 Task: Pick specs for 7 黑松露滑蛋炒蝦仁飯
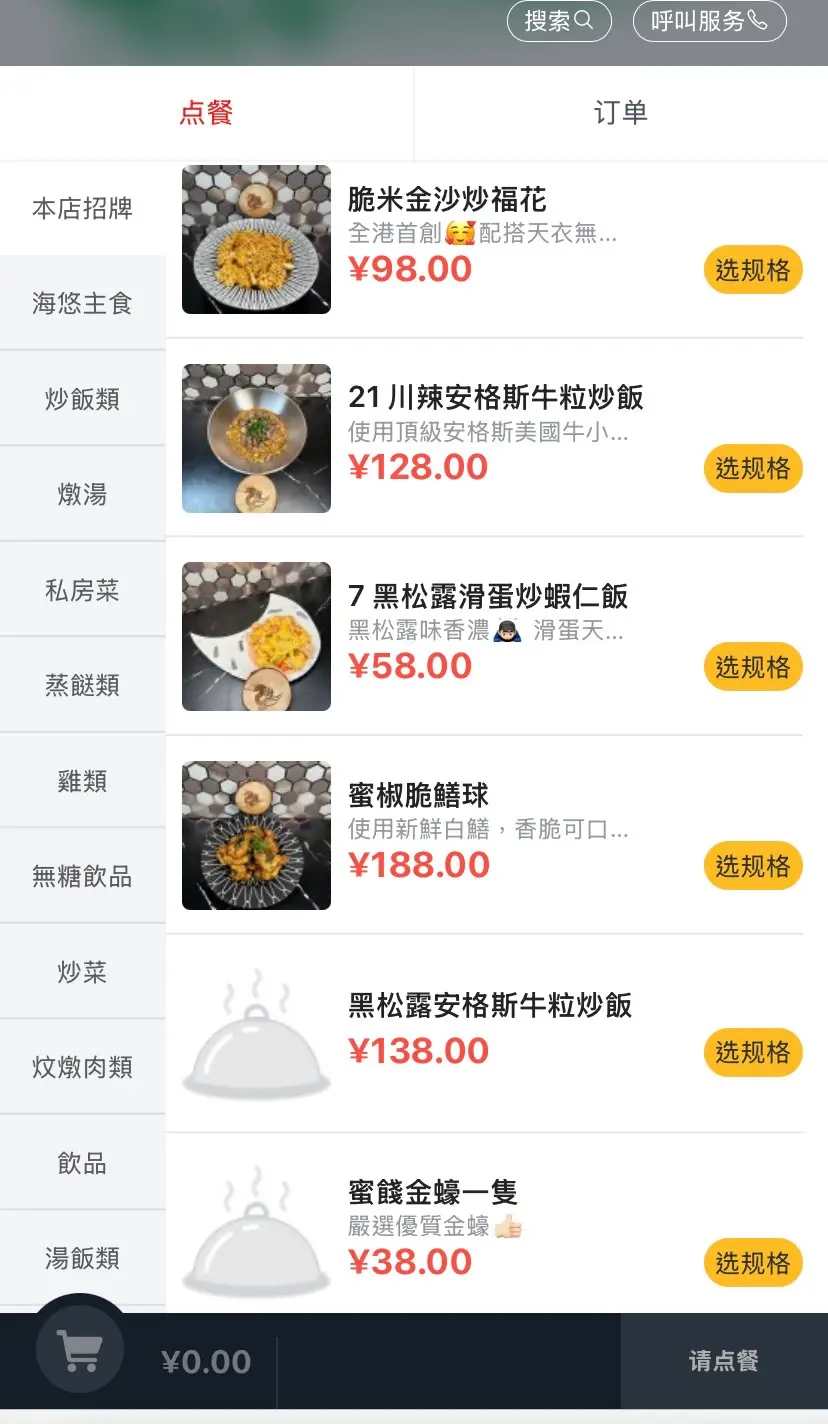pyautogui.click(x=752, y=667)
